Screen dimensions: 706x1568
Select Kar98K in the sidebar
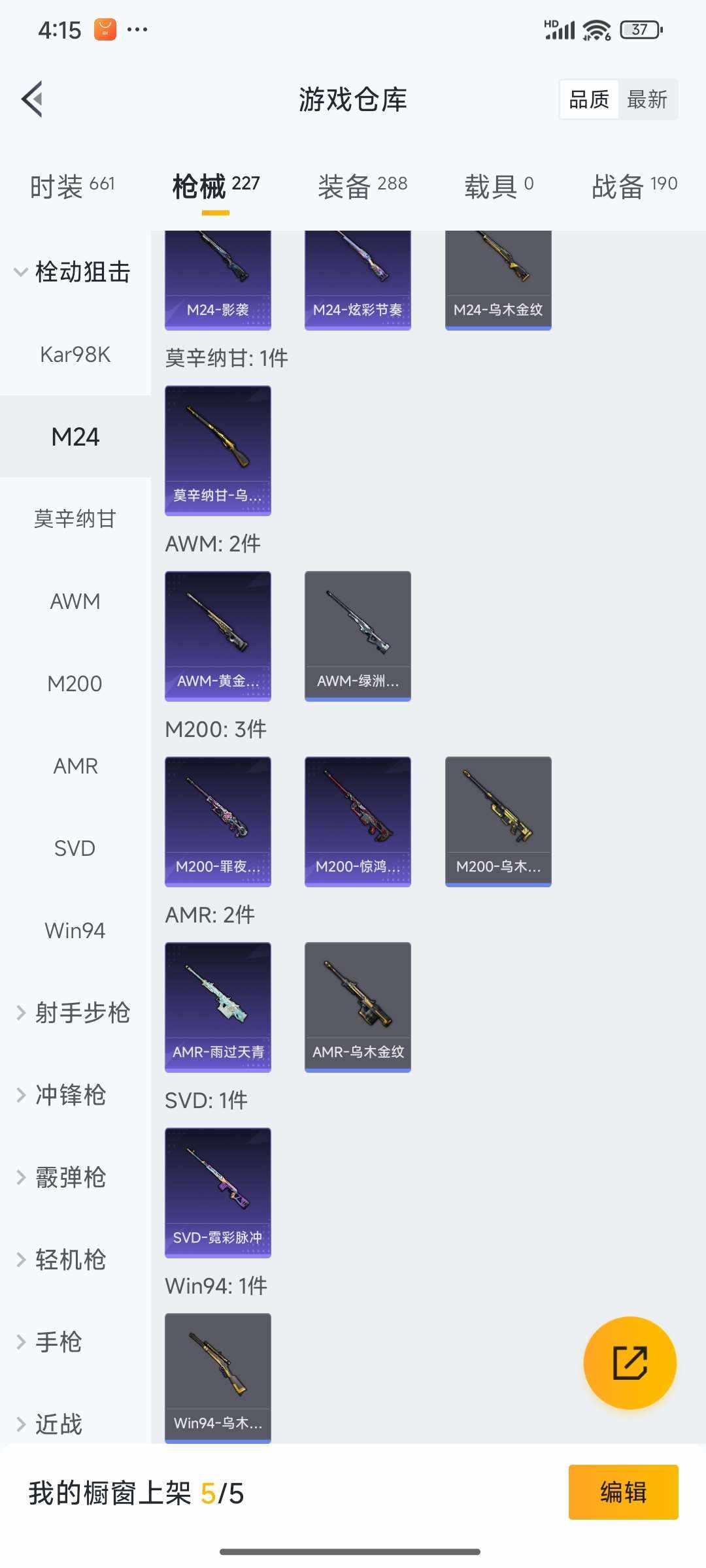(x=75, y=355)
